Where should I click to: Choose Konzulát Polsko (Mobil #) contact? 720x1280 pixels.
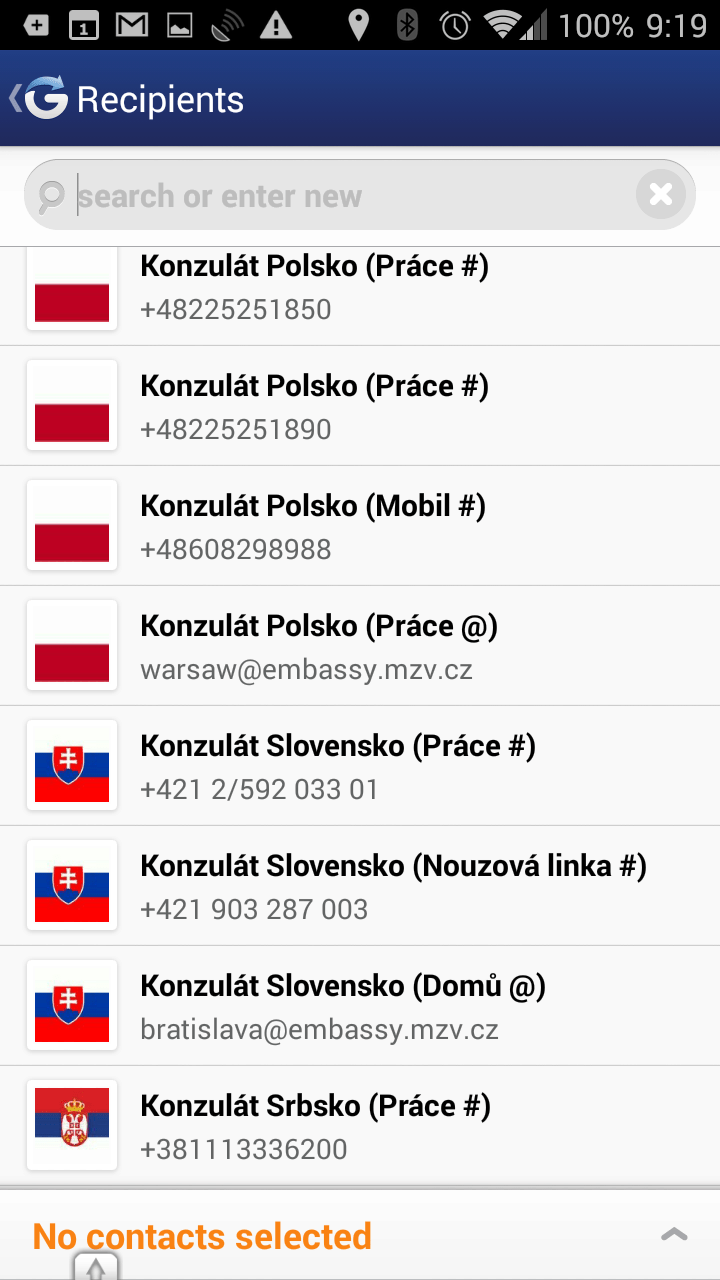(x=360, y=526)
